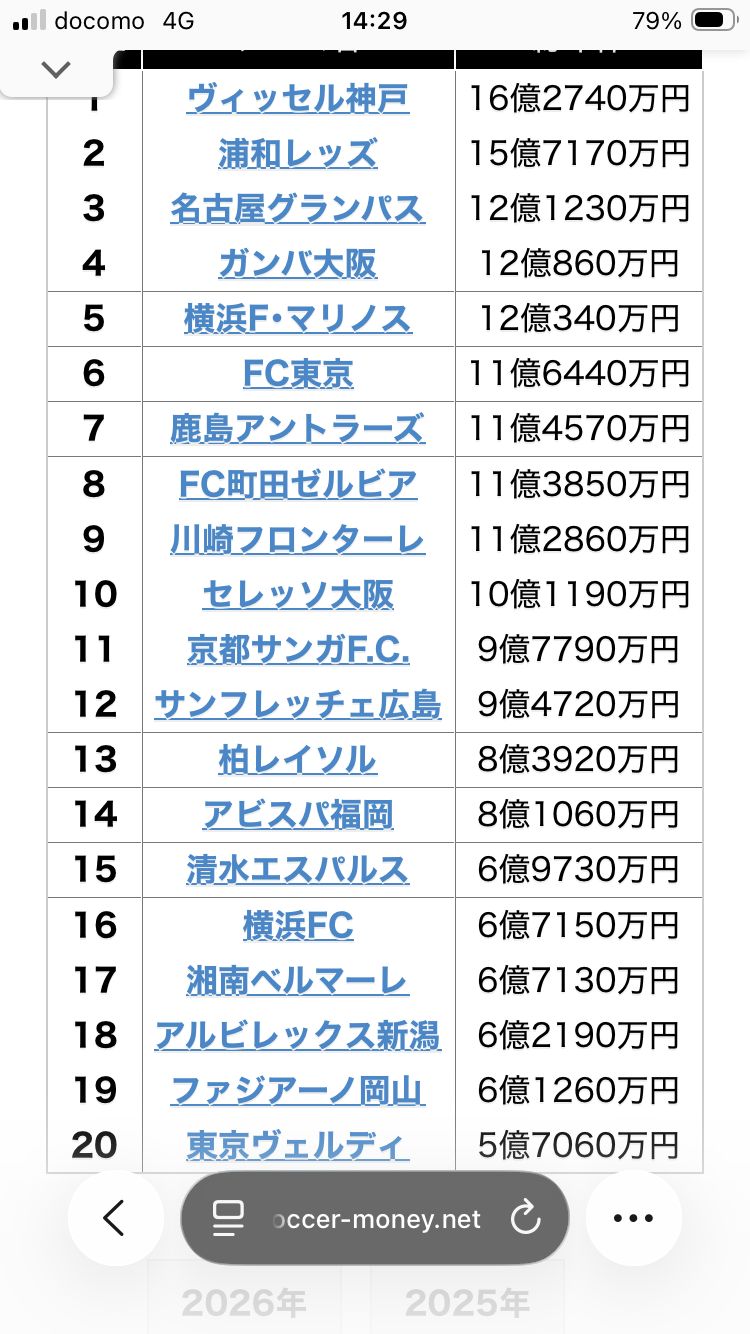Follow the 川崎フロンターレ link

point(297,540)
